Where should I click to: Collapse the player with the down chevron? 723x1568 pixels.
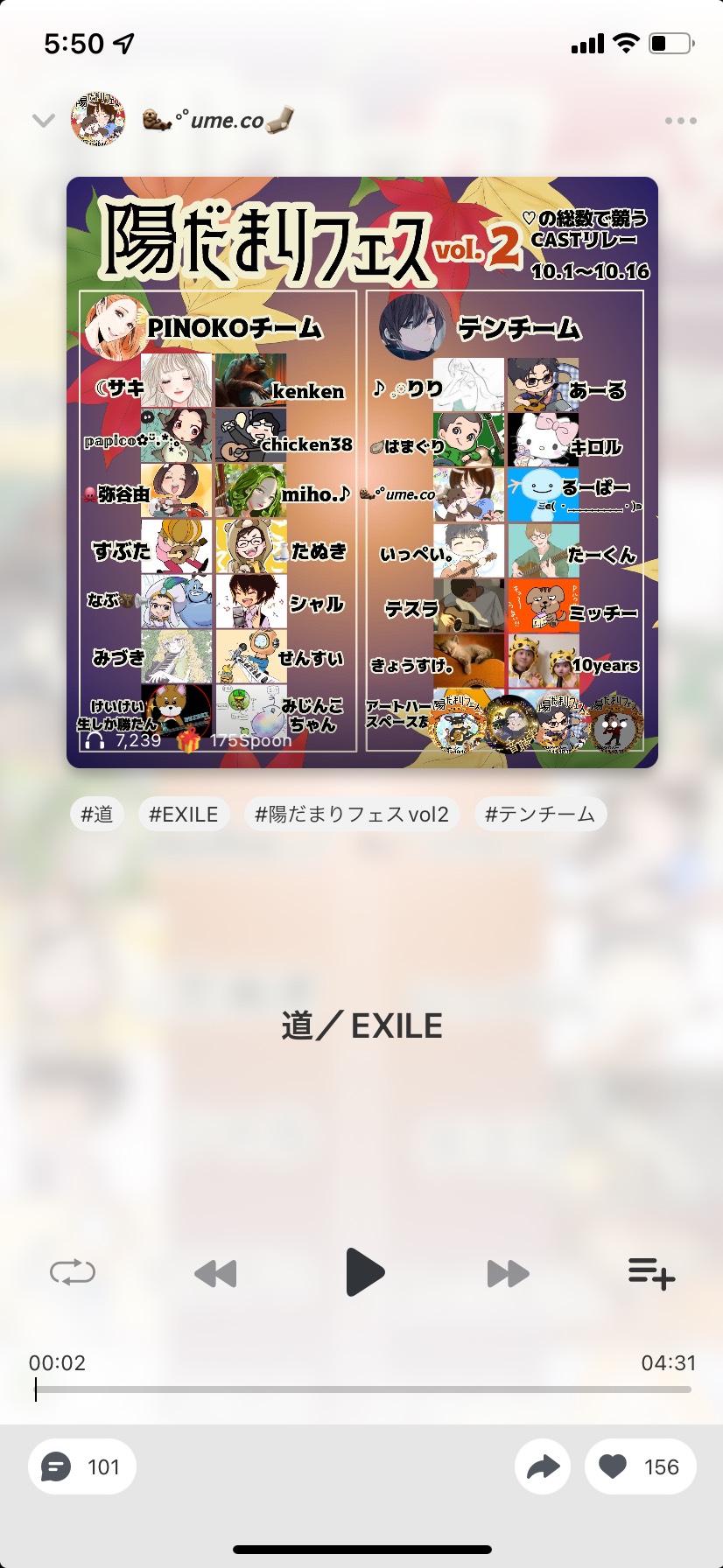click(x=43, y=121)
